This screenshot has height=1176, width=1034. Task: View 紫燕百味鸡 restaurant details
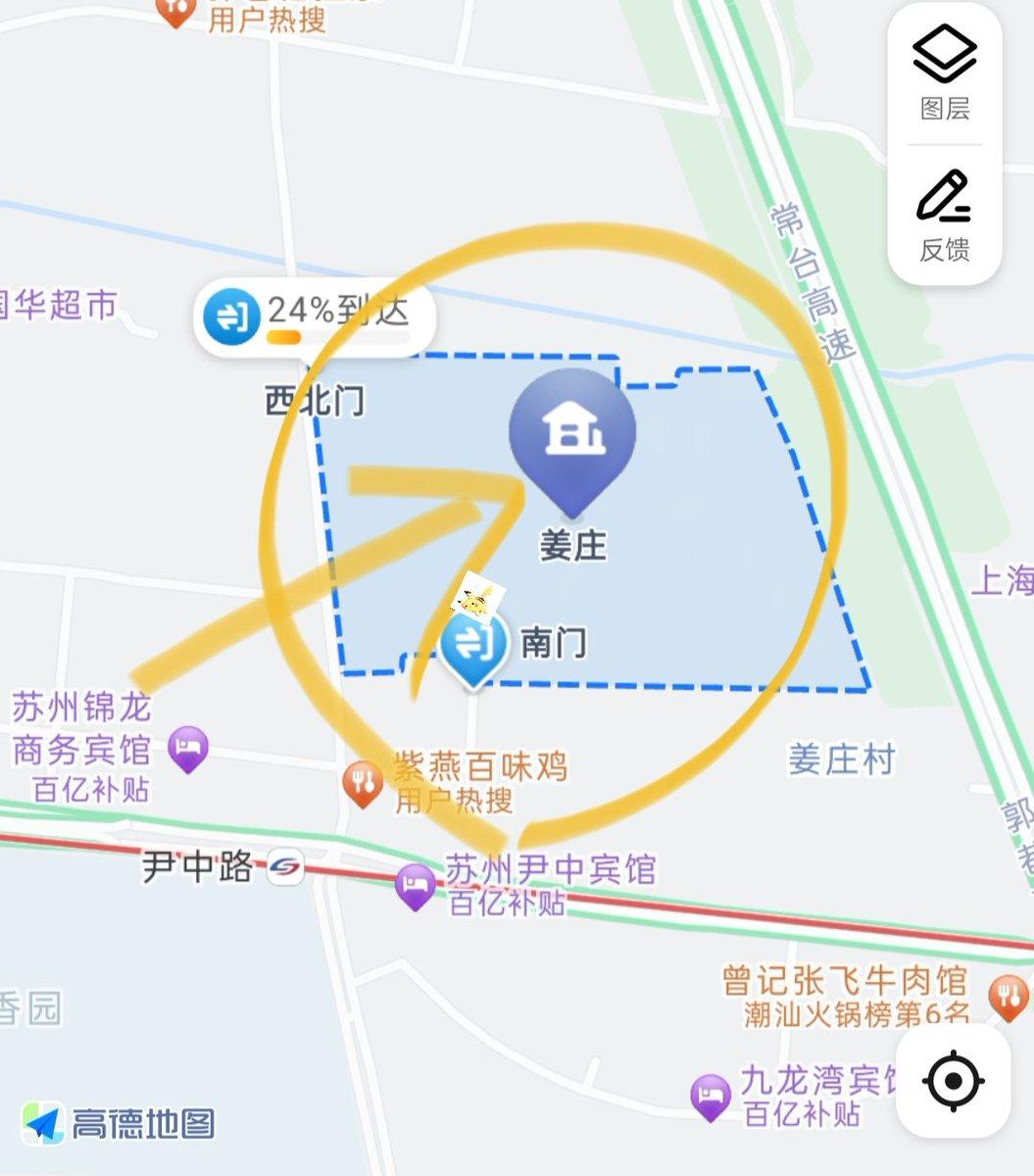point(363,782)
